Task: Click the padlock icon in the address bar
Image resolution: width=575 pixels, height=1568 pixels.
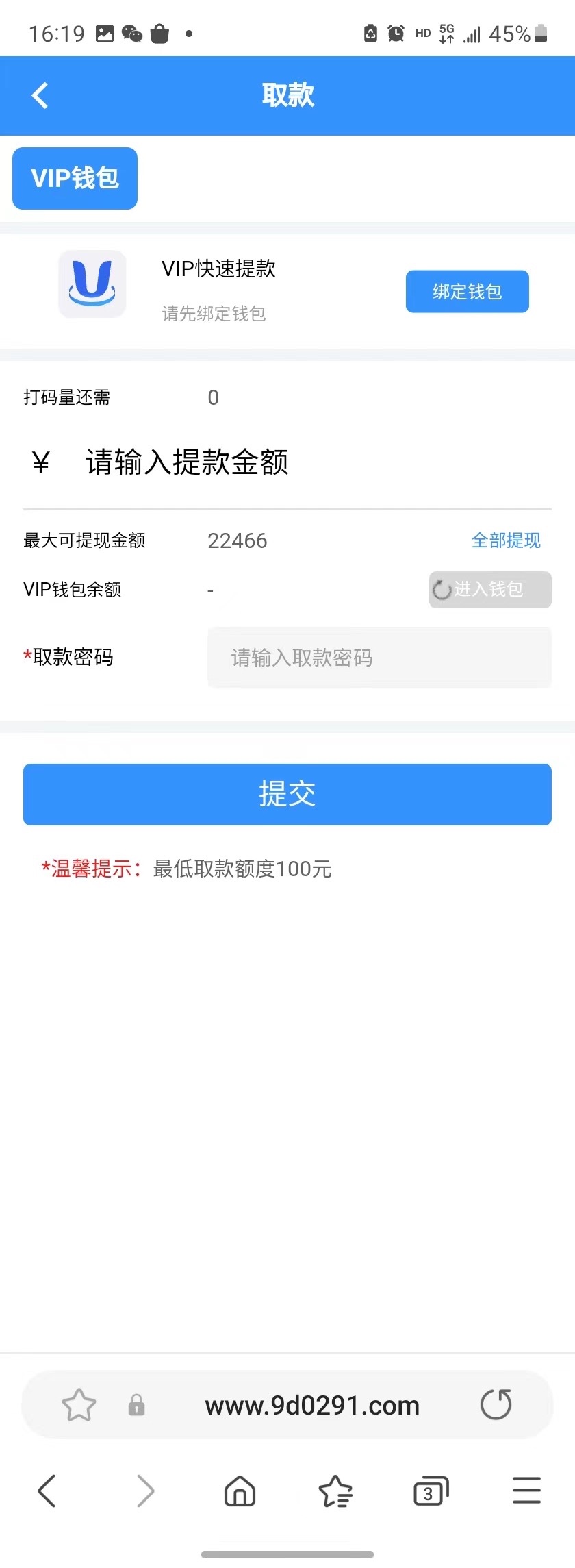Action: pyautogui.click(x=135, y=1405)
